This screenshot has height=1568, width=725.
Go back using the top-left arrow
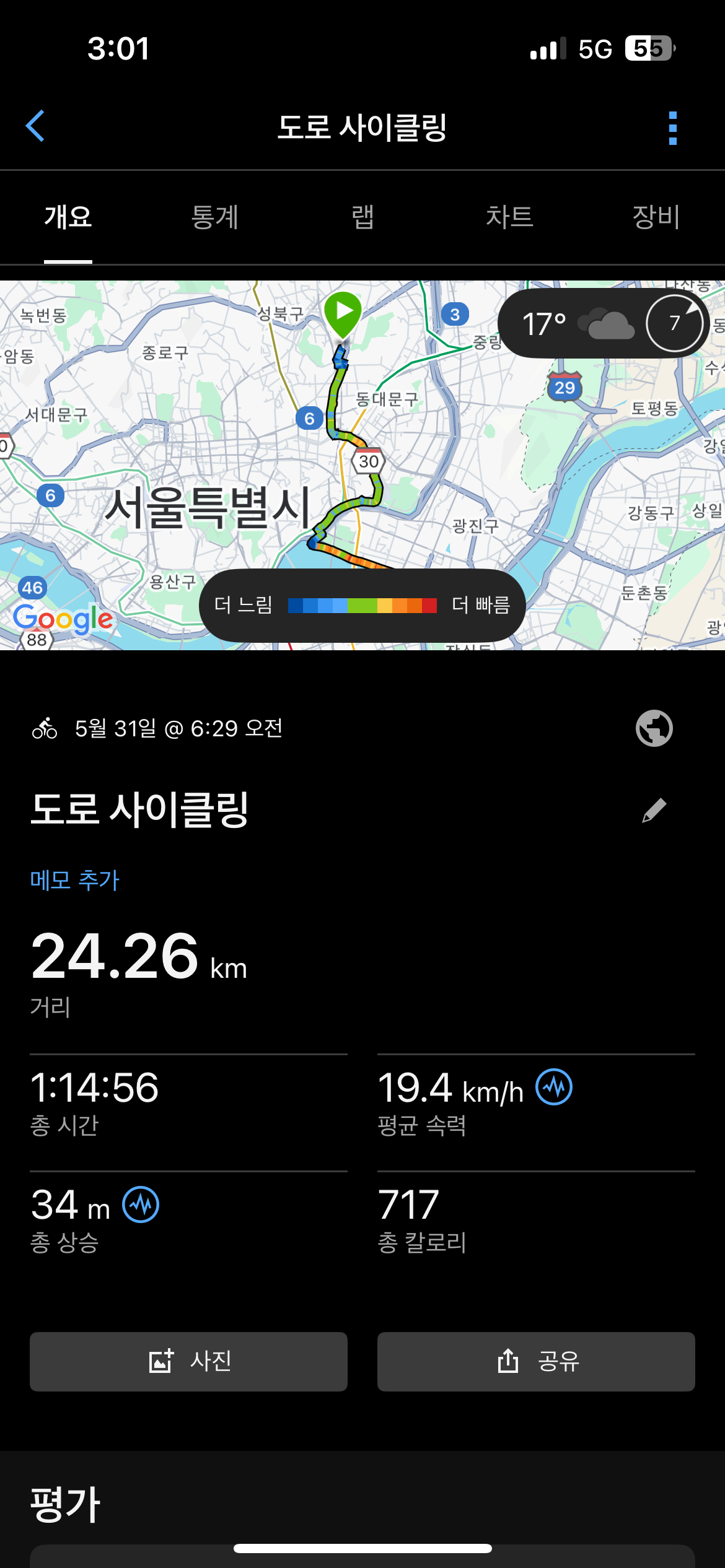click(x=35, y=126)
